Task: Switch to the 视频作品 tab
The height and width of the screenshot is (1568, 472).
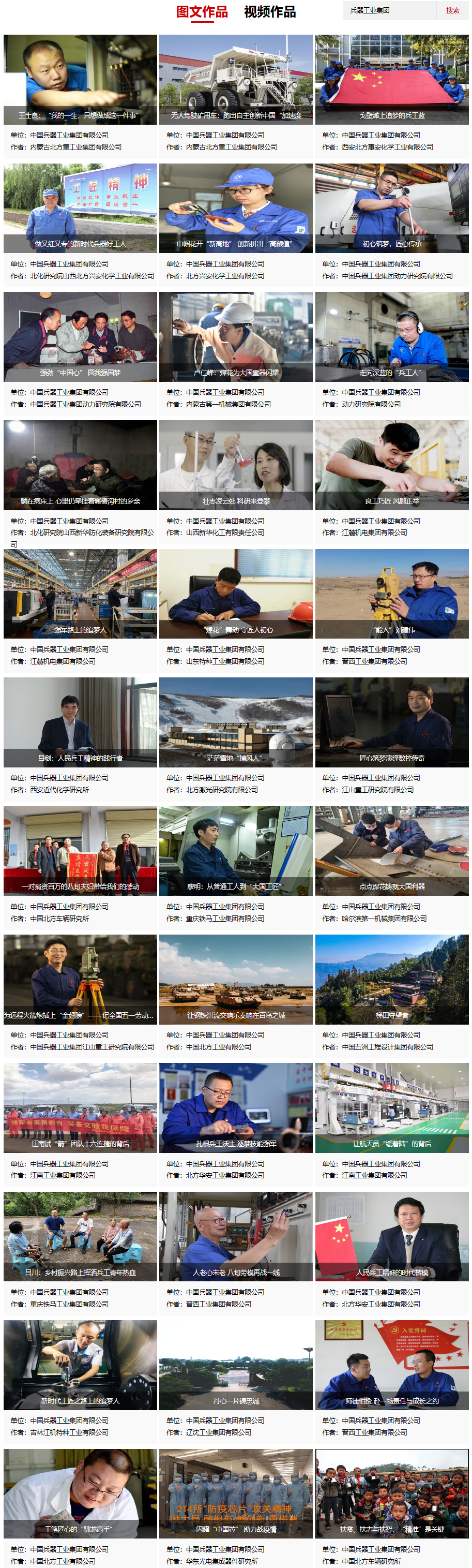Action: [x=269, y=12]
